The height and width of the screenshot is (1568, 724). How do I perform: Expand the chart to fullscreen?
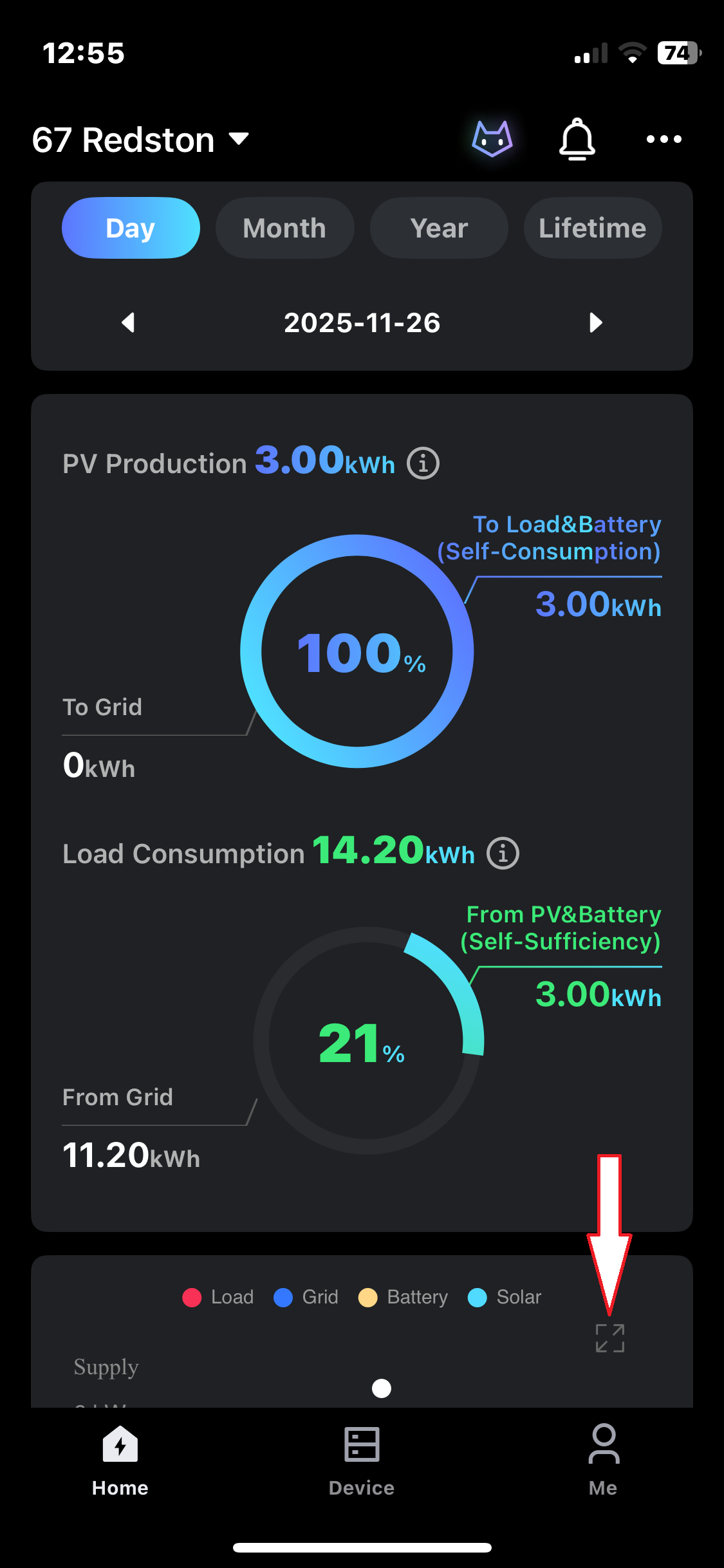pyautogui.click(x=609, y=1338)
